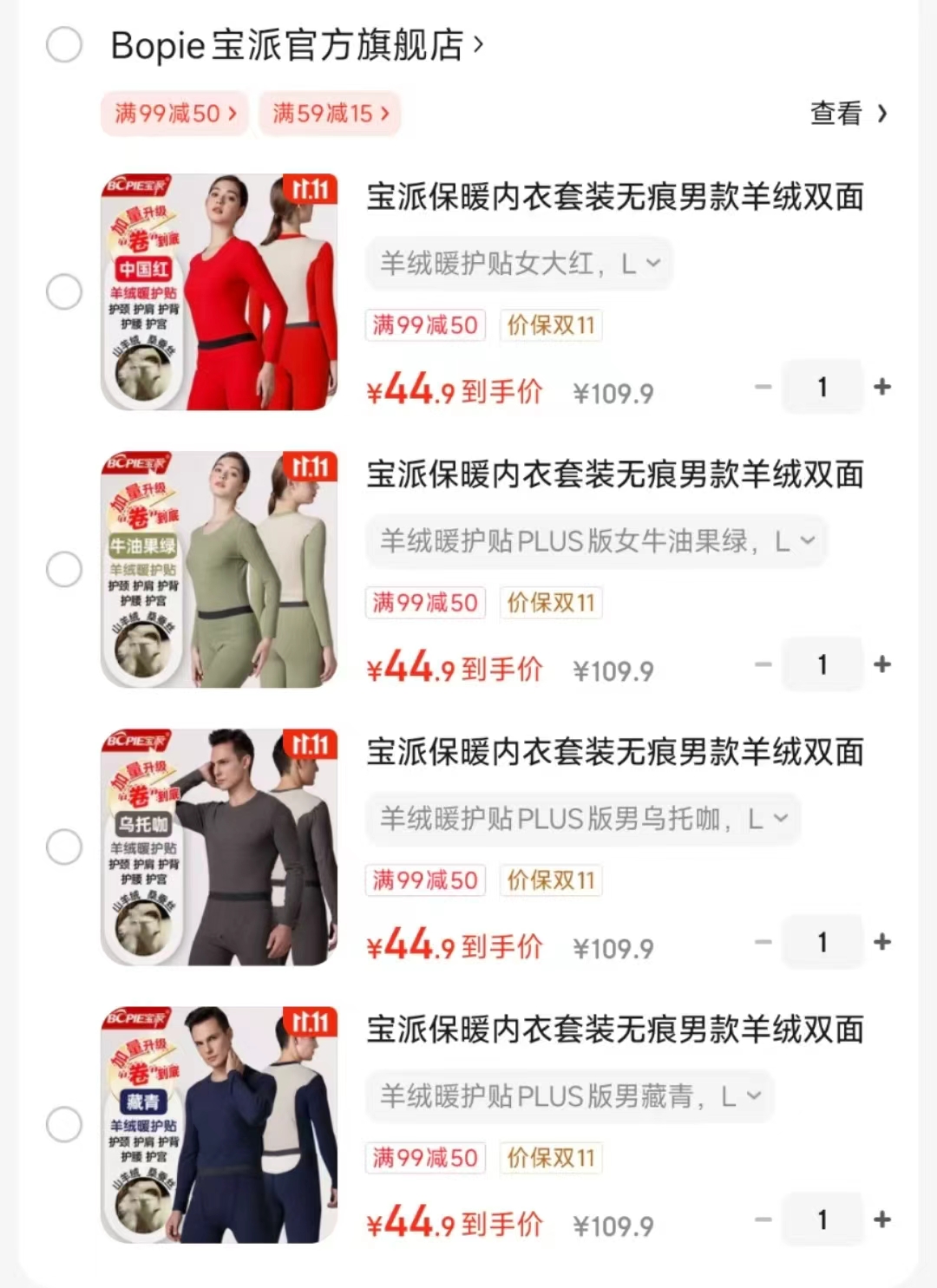Open the 乌托咖 product image thumbnail

pyautogui.click(x=218, y=846)
